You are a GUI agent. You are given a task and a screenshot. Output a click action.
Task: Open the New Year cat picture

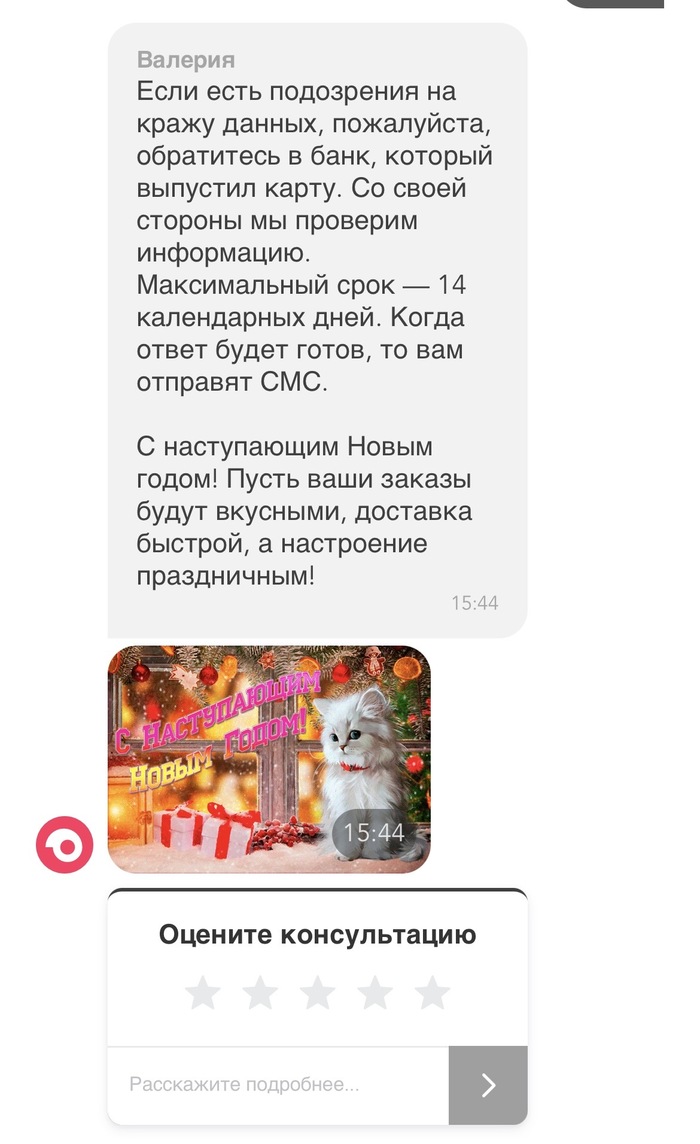[x=268, y=759]
